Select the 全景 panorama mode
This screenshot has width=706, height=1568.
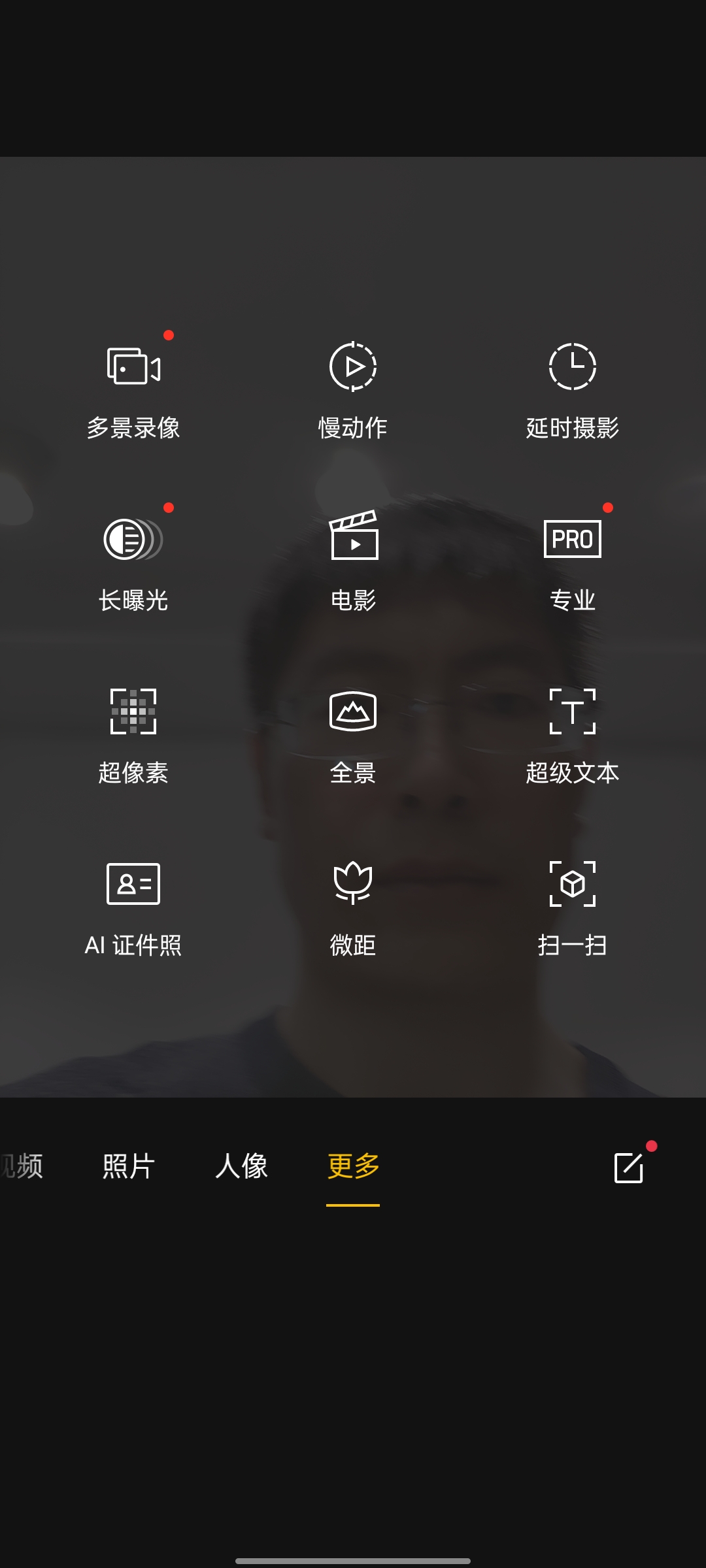pos(353,735)
